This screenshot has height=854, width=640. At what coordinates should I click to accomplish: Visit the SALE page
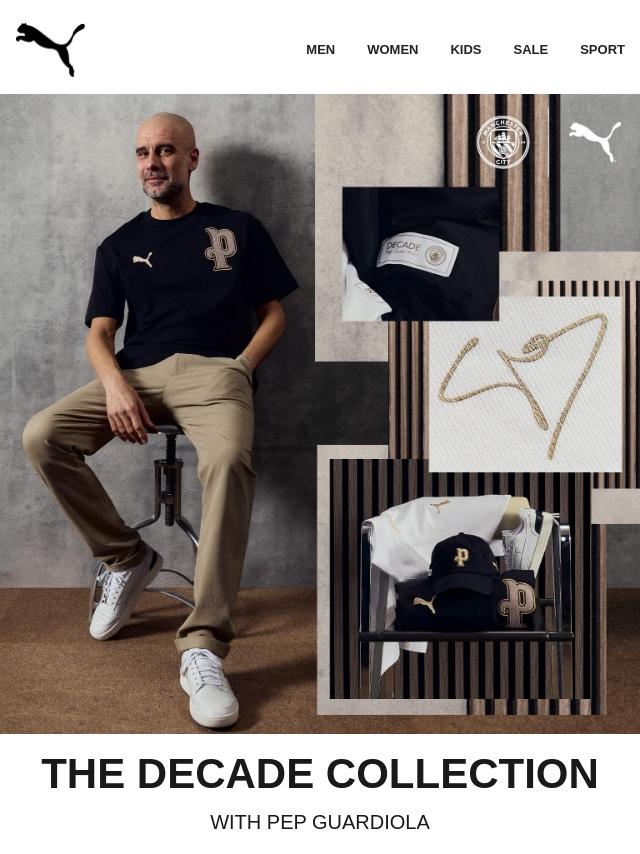530,49
